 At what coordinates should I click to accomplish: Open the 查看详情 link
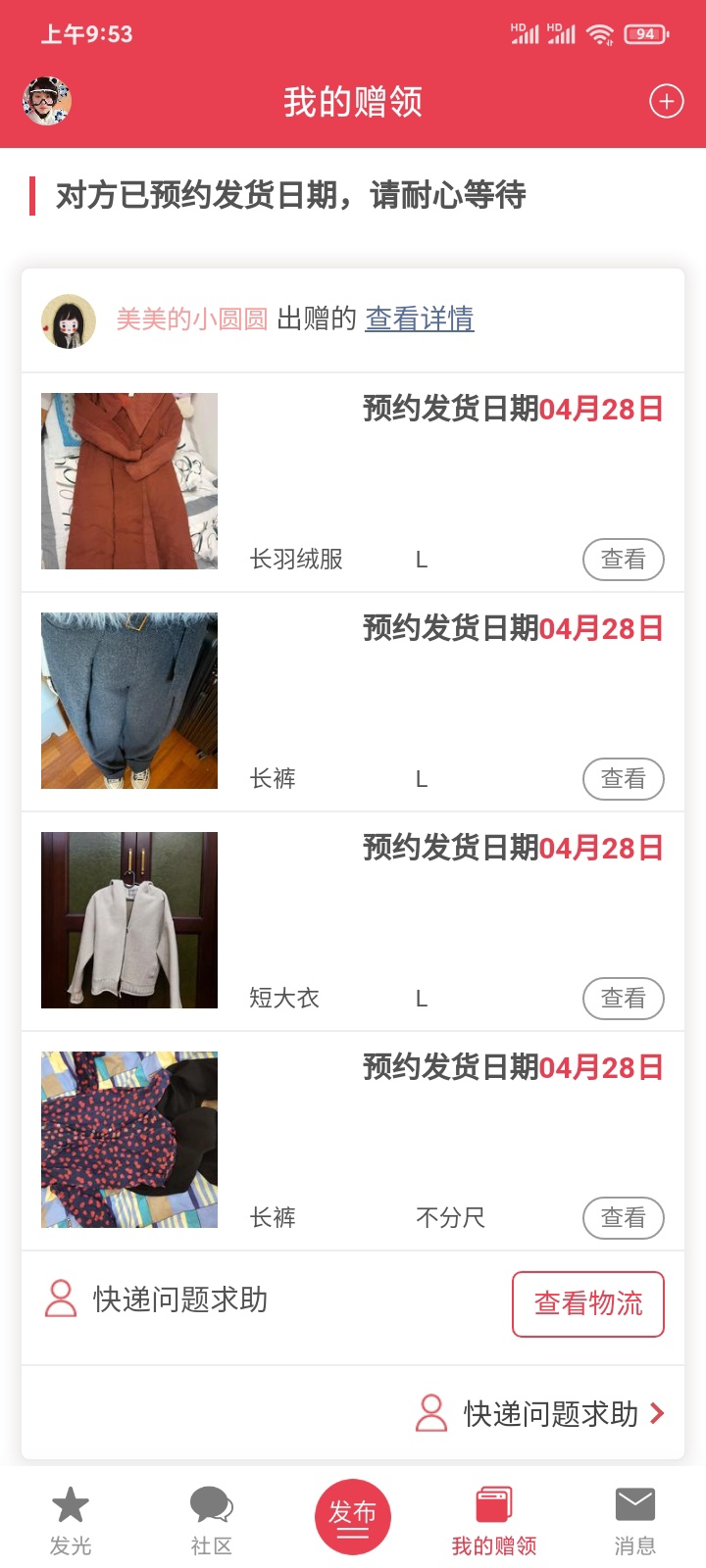click(x=420, y=318)
